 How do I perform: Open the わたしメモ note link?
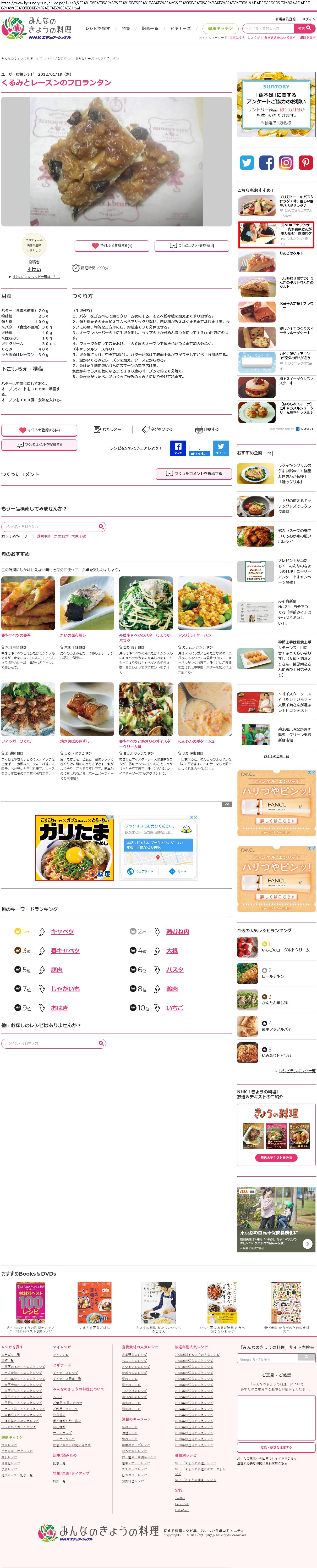(x=107, y=430)
